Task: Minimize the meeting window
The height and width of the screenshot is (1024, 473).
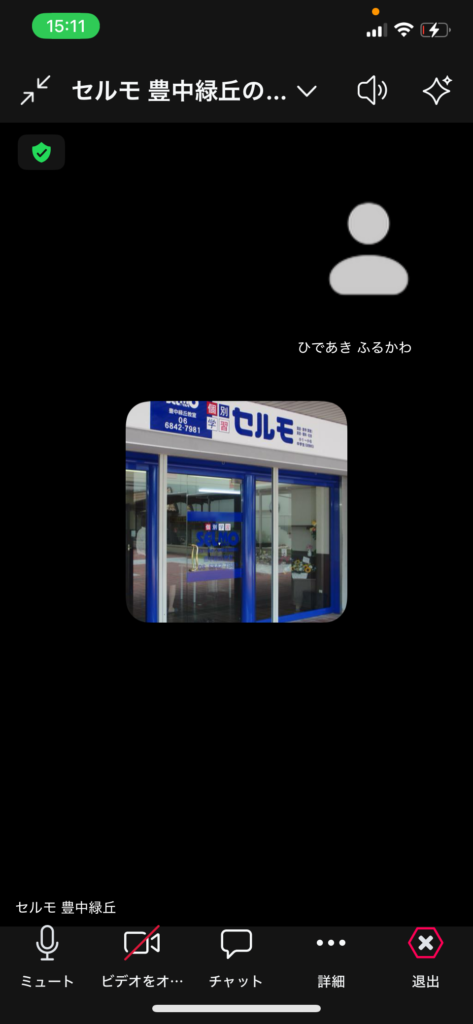Action: [x=35, y=91]
